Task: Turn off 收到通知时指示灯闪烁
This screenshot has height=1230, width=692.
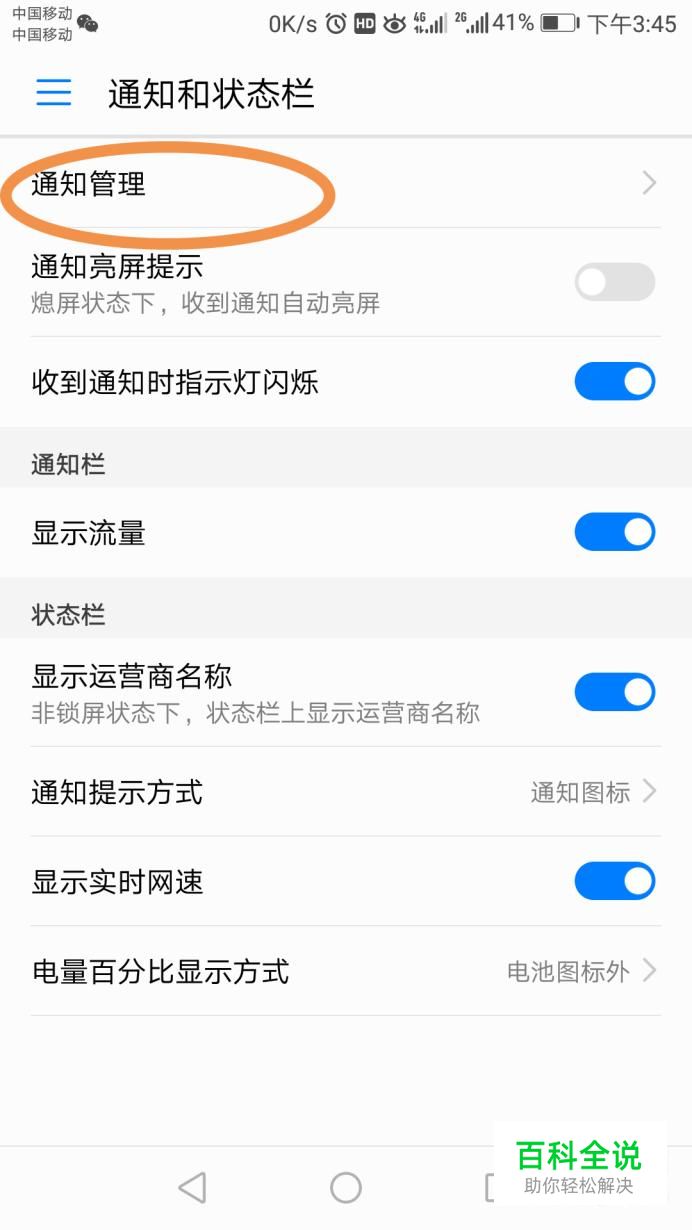Action: [x=614, y=382]
